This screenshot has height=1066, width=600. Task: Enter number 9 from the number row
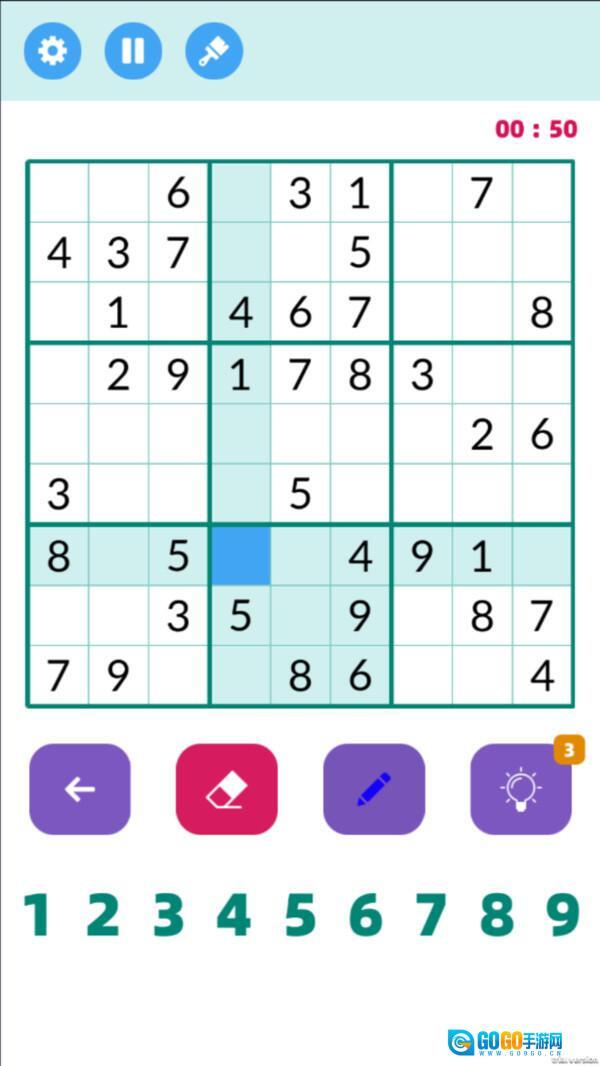(x=563, y=914)
